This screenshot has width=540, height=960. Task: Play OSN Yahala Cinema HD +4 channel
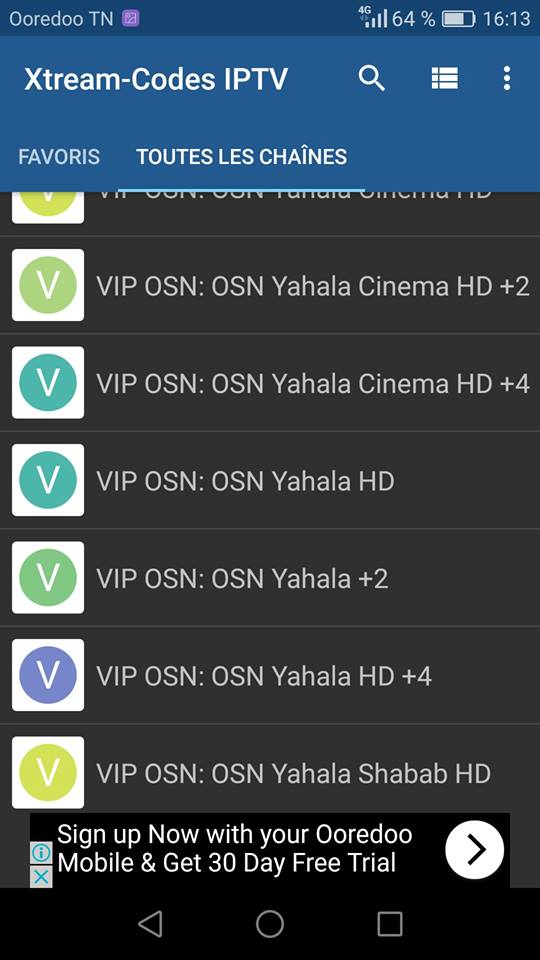(270, 383)
